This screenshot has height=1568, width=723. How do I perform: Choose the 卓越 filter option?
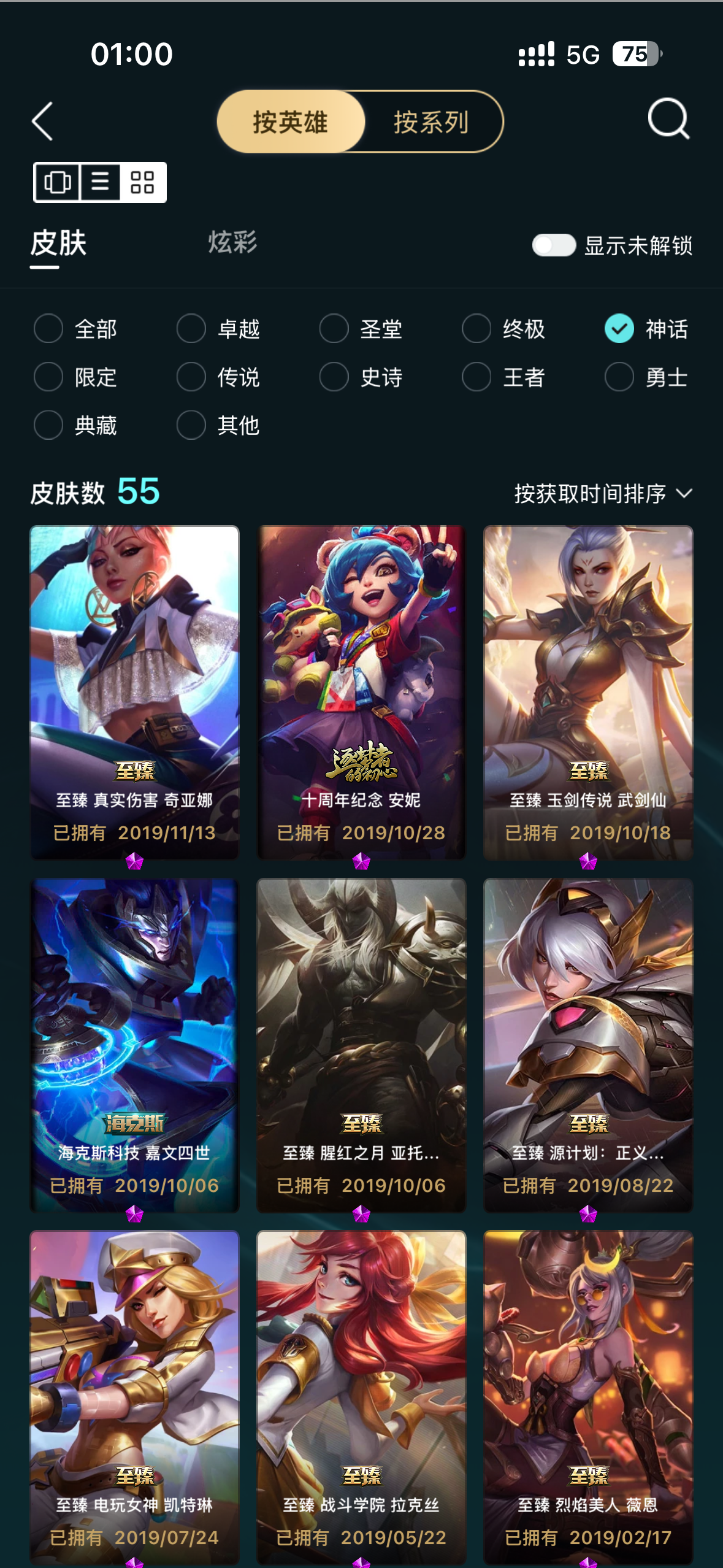pos(218,329)
